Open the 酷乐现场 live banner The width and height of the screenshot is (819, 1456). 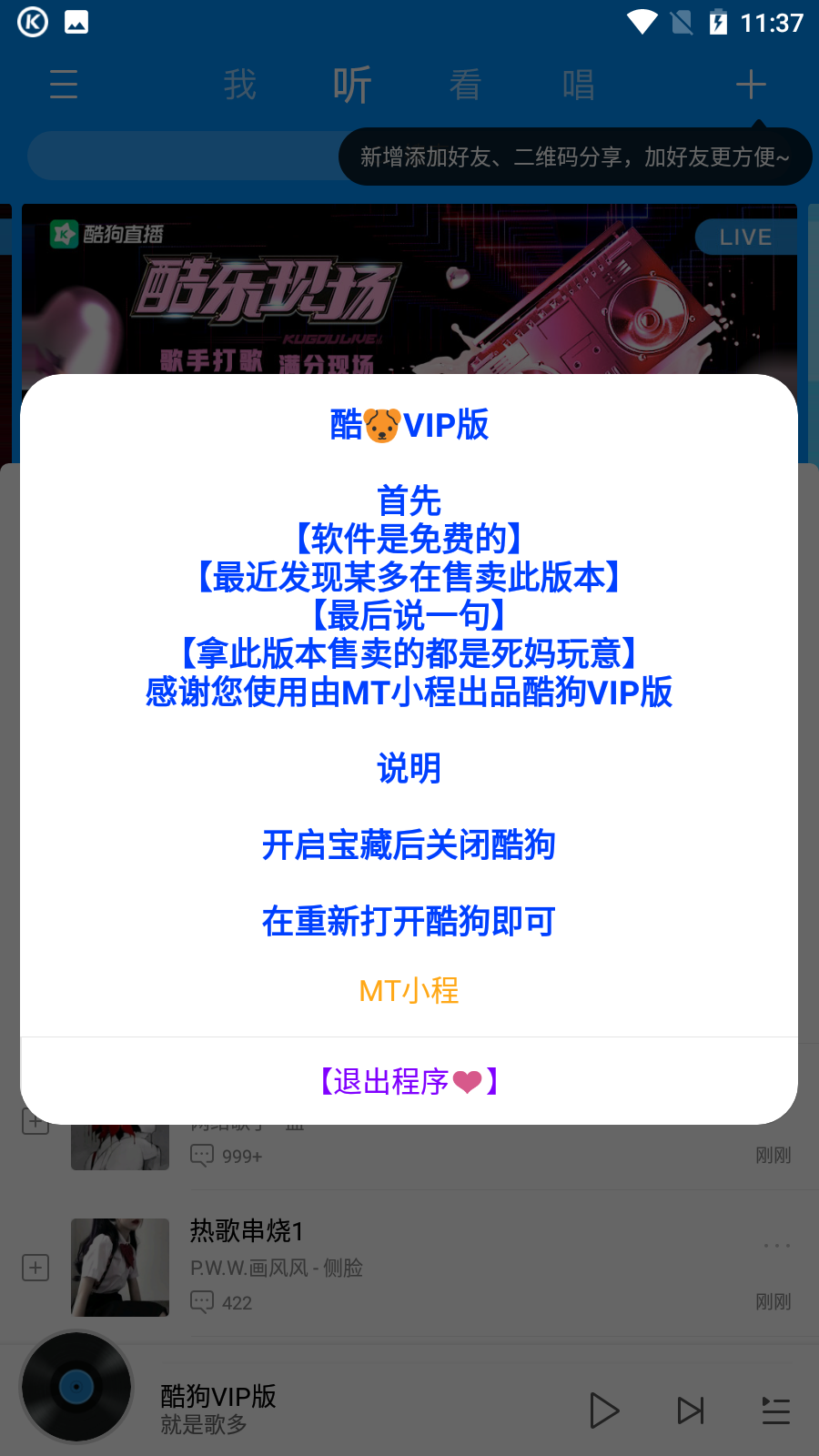[x=409, y=291]
